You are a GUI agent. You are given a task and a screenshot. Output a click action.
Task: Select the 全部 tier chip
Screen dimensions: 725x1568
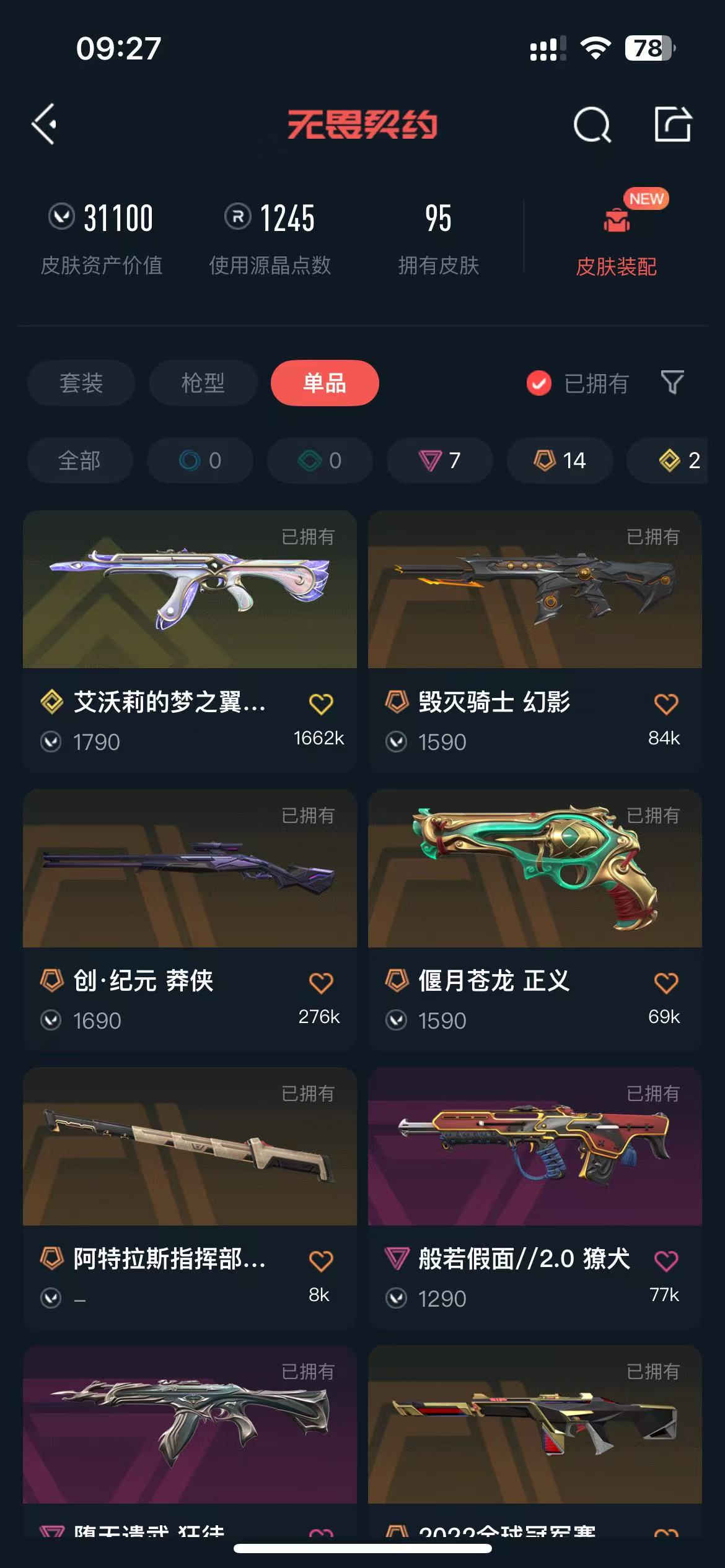(x=80, y=460)
